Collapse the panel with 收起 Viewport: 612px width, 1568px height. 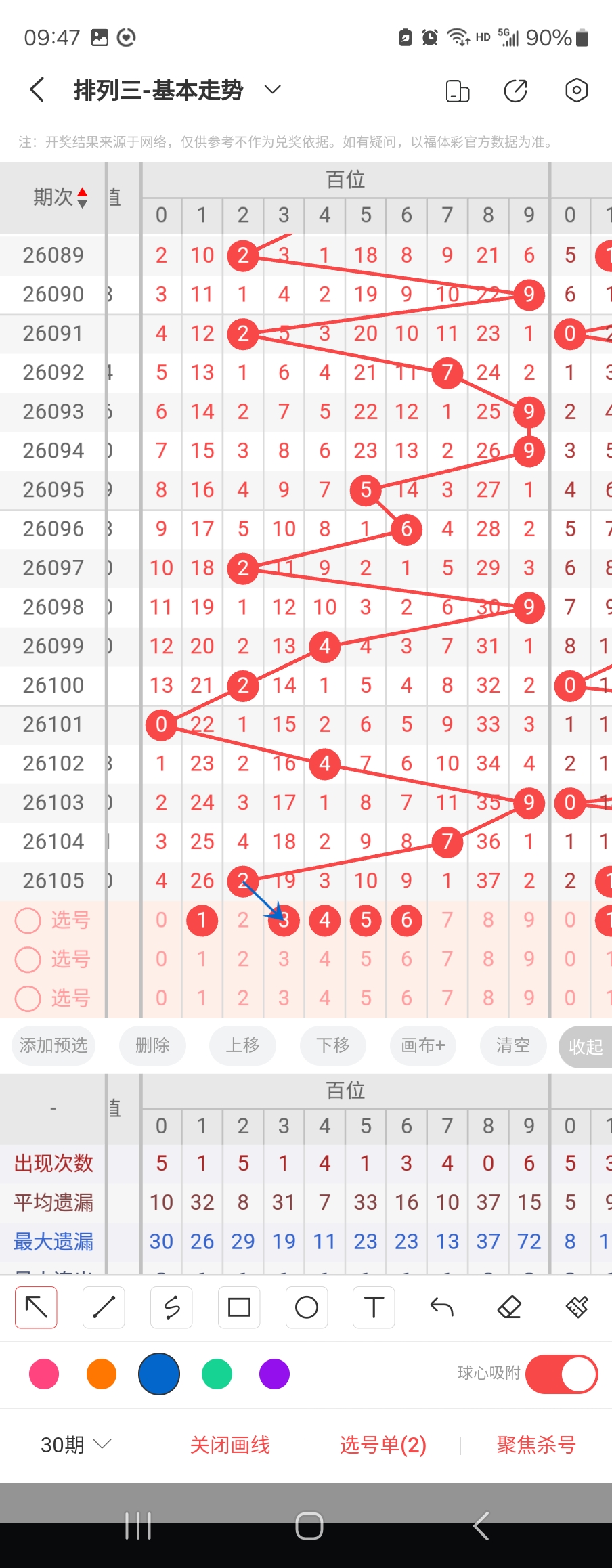586,1047
